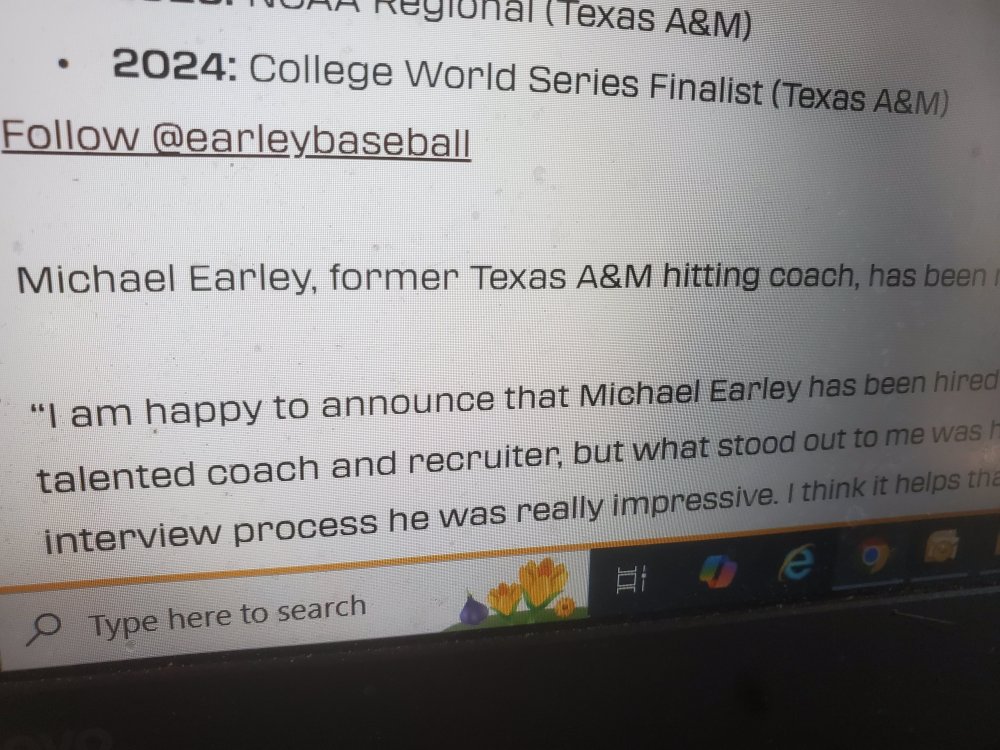Image resolution: width=1000 pixels, height=750 pixels.
Task: Launch Copilot from the taskbar
Action: tap(717, 573)
